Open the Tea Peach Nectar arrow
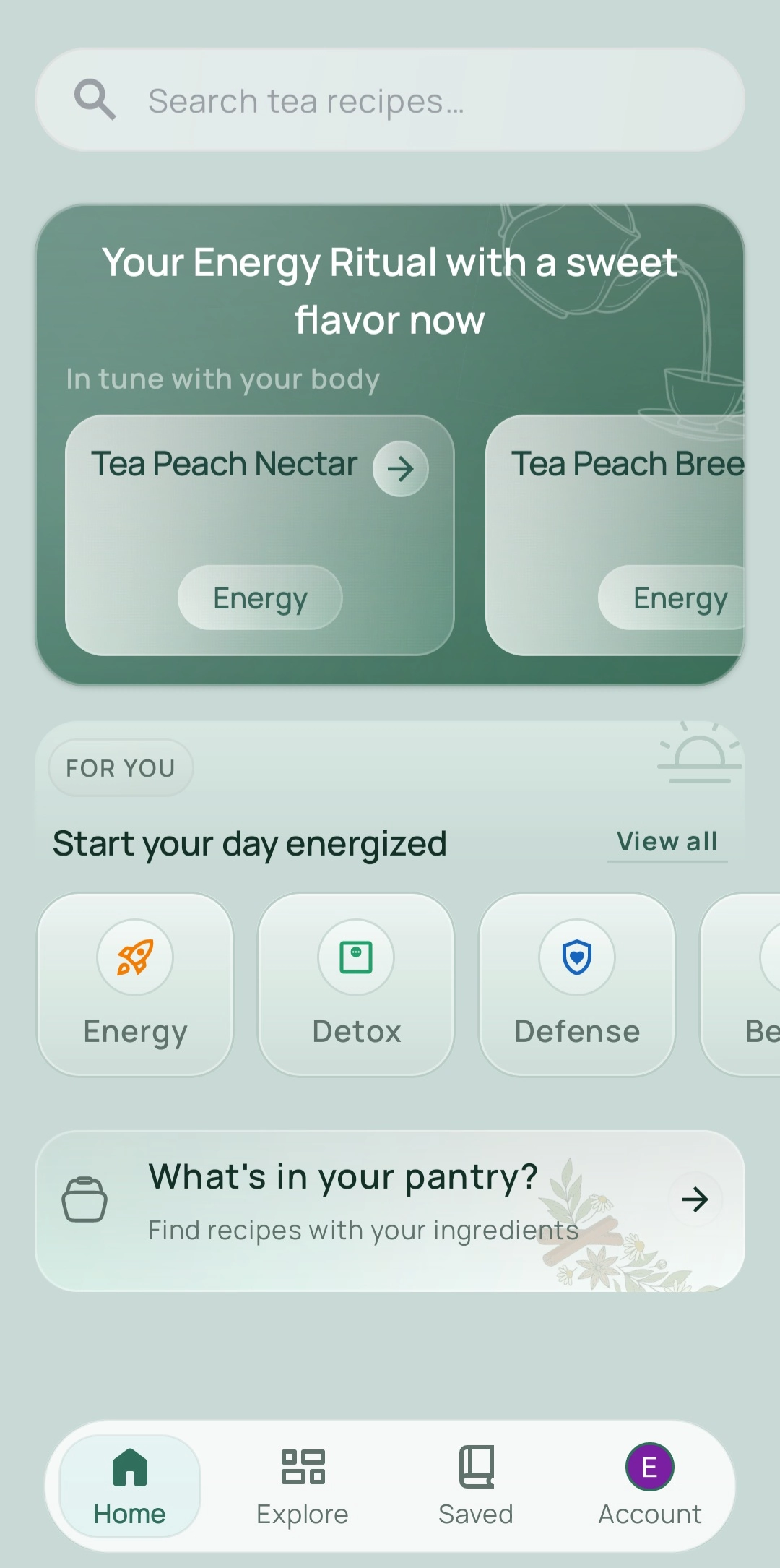 tap(400, 469)
